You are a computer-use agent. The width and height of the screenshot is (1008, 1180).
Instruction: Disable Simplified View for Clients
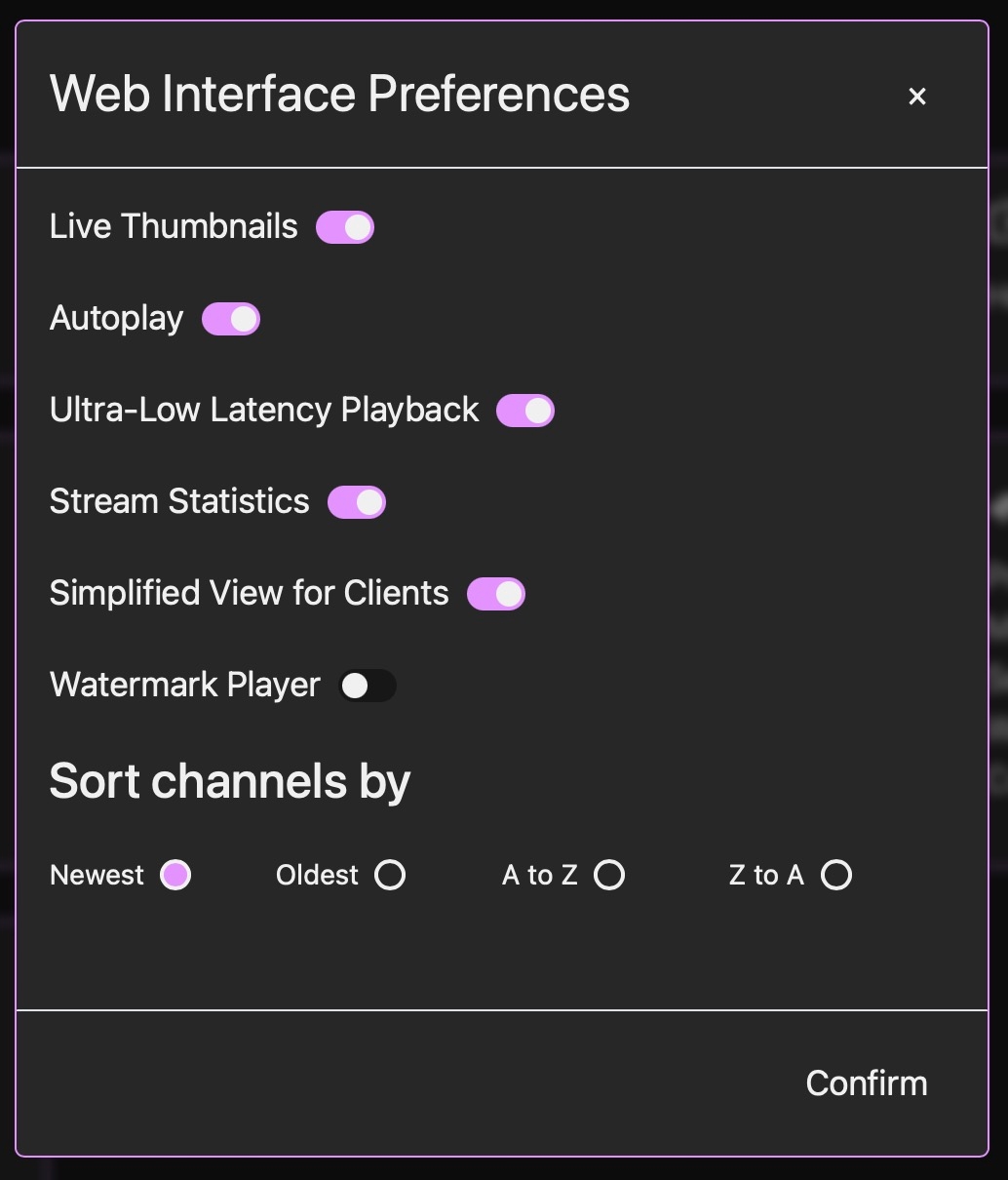point(496,594)
